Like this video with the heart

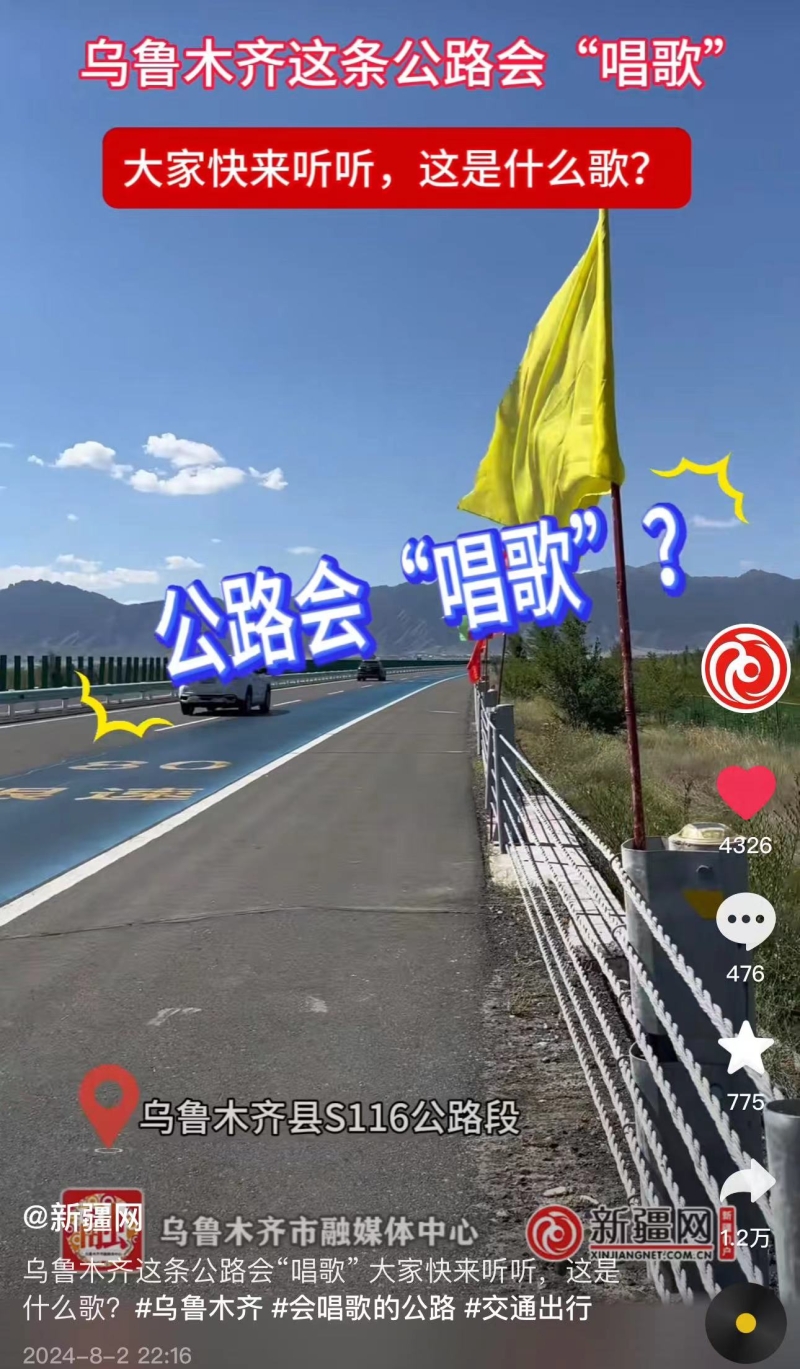[x=745, y=792]
